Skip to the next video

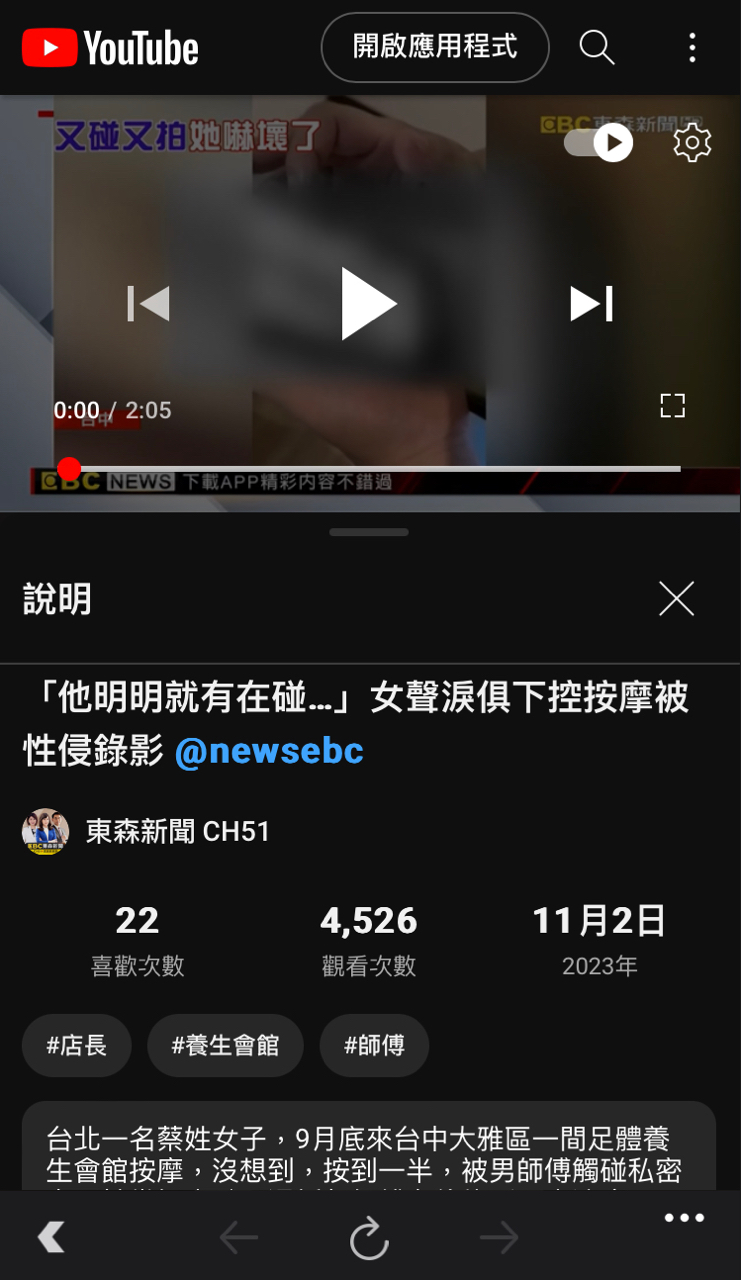tap(591, 304)
